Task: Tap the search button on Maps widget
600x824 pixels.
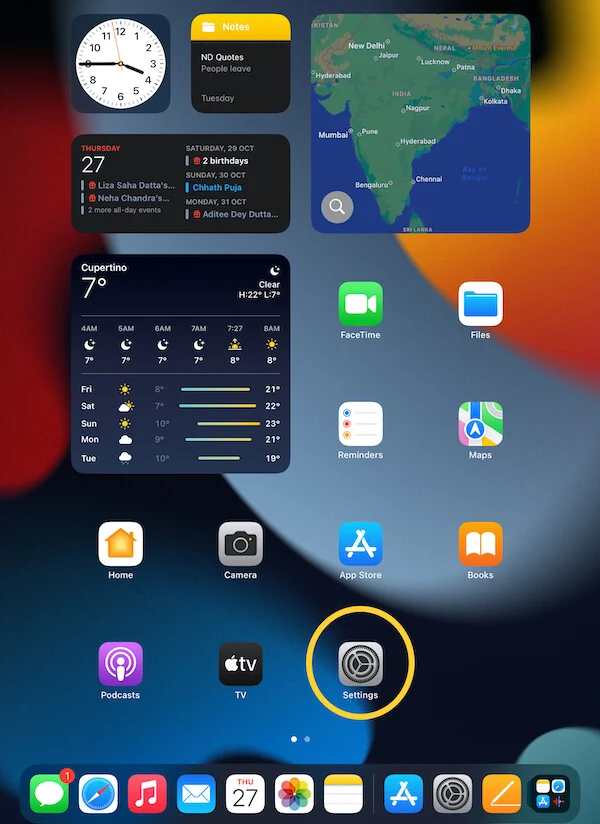Action: (x=338, y=207)
